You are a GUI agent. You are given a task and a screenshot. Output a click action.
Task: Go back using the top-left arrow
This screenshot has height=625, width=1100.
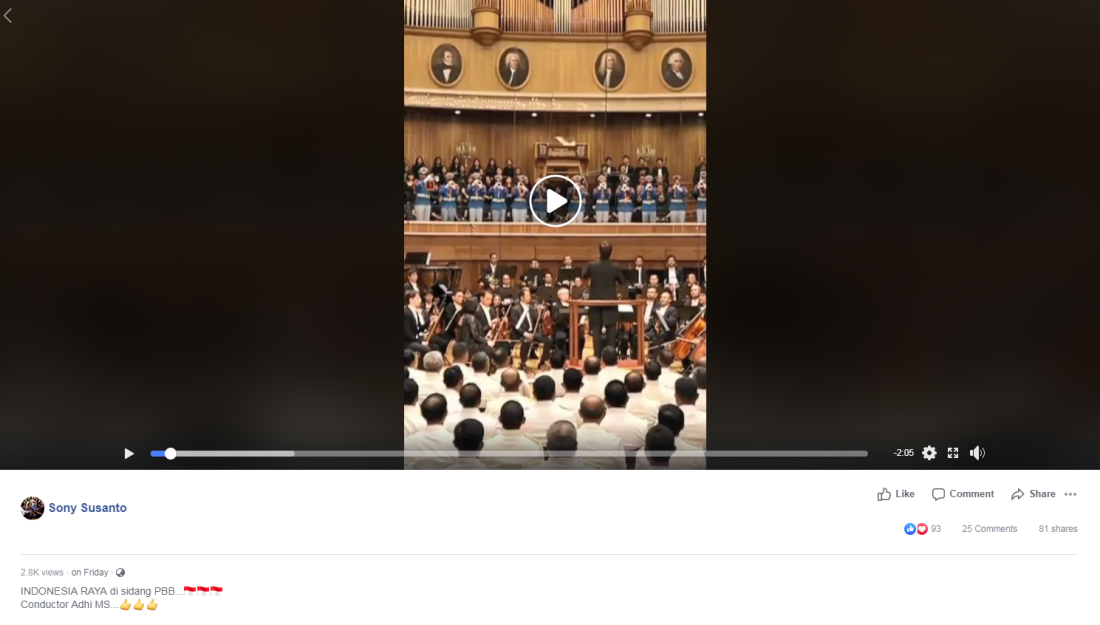8,15
